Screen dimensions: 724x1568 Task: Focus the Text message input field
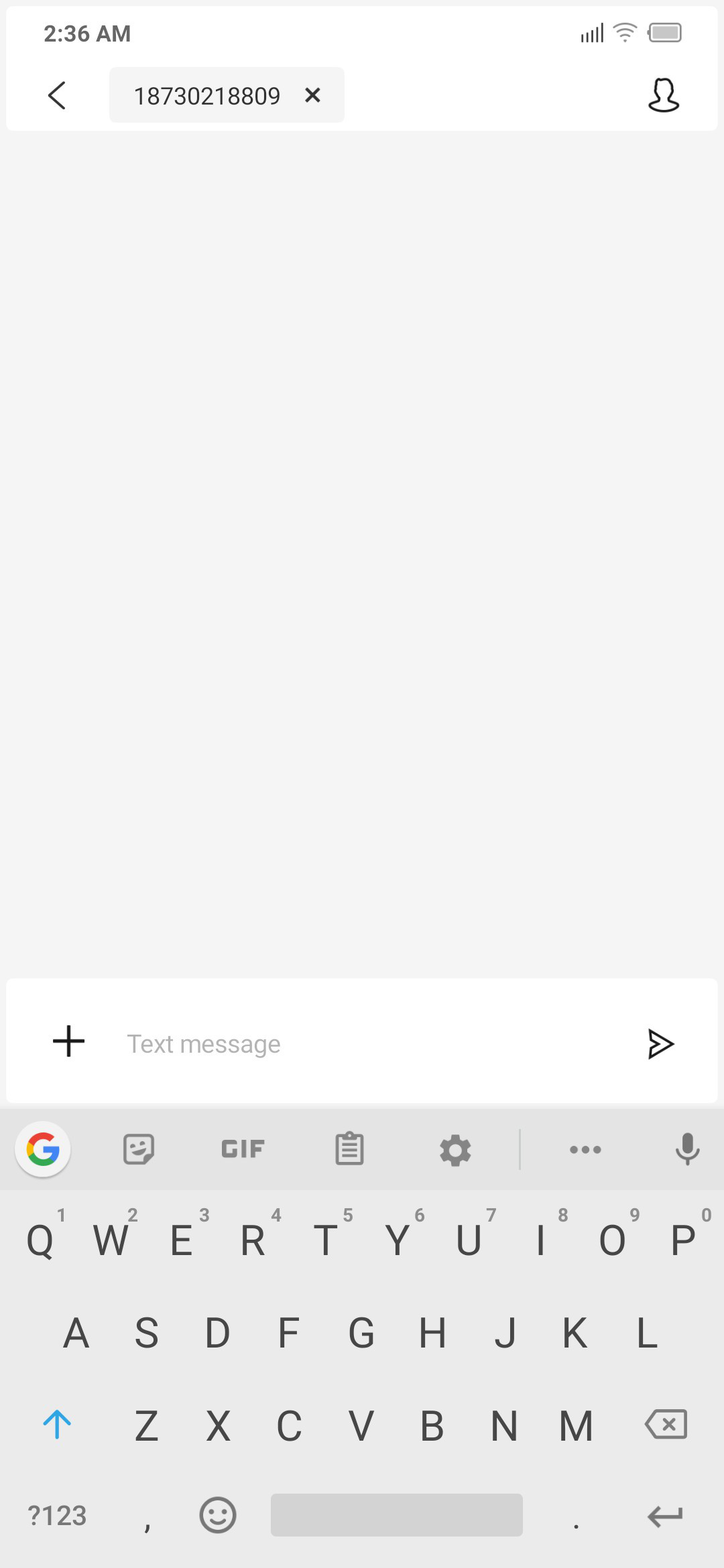(369, 1043)
